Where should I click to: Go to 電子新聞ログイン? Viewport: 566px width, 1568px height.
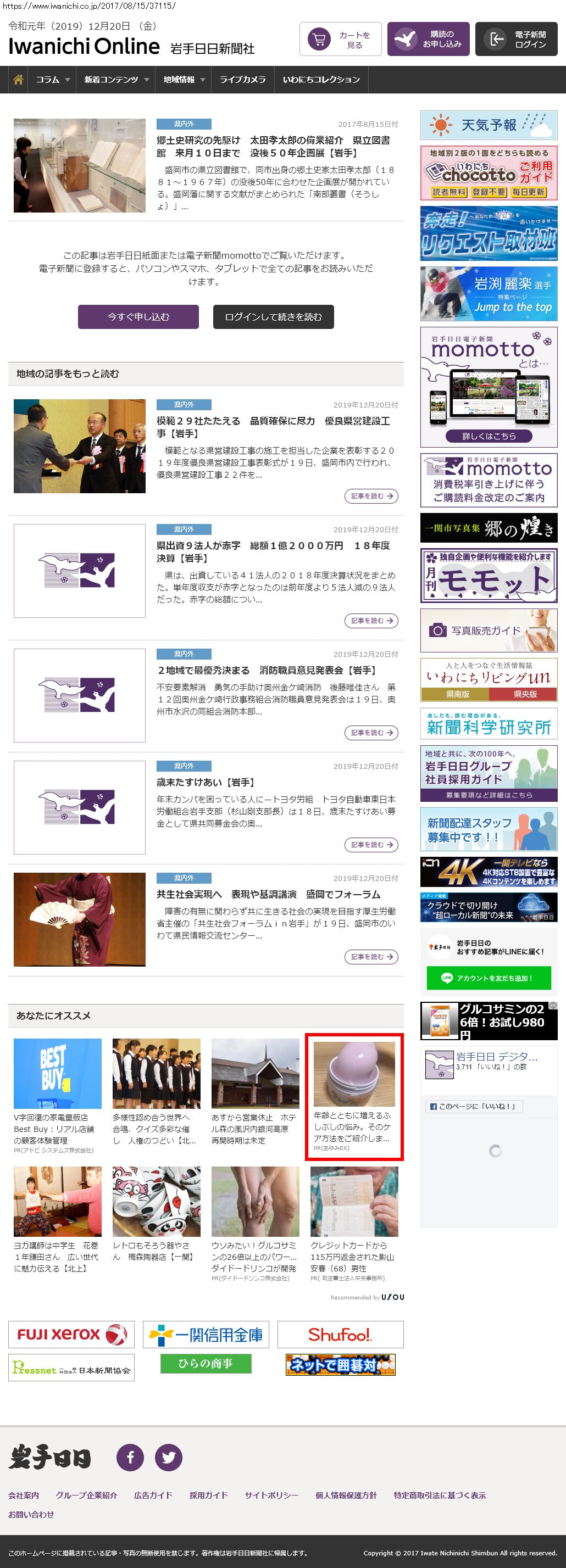pos(516,40)
